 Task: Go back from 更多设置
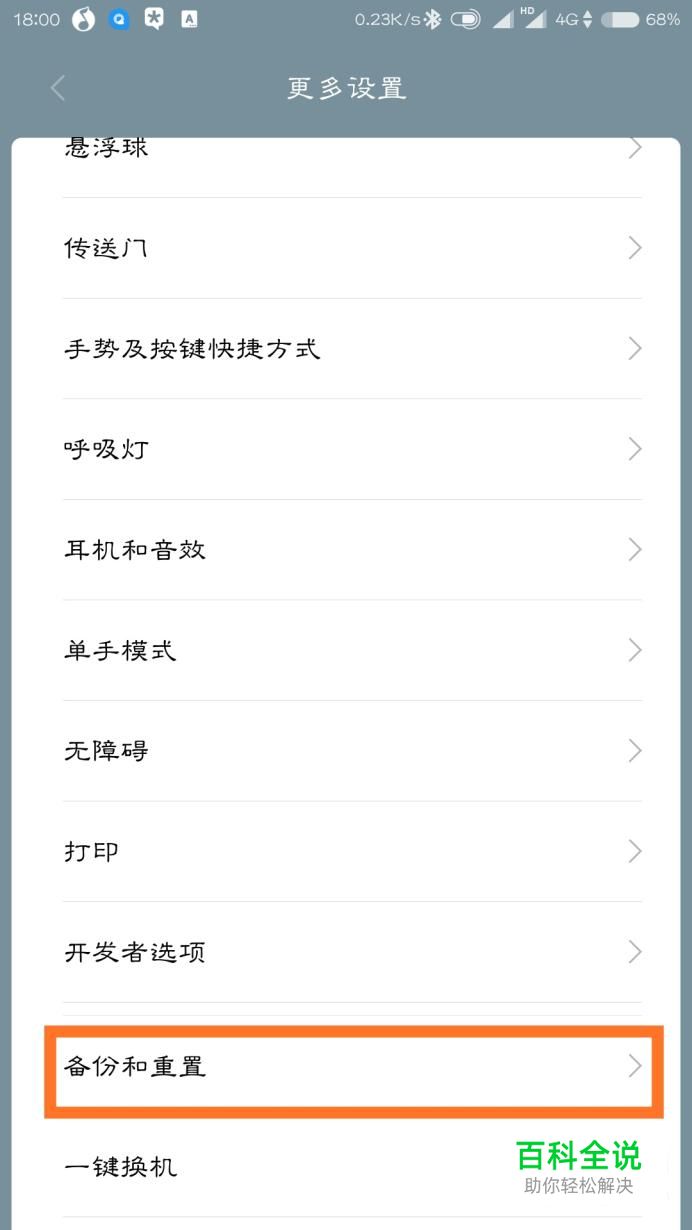coord(58,89)
